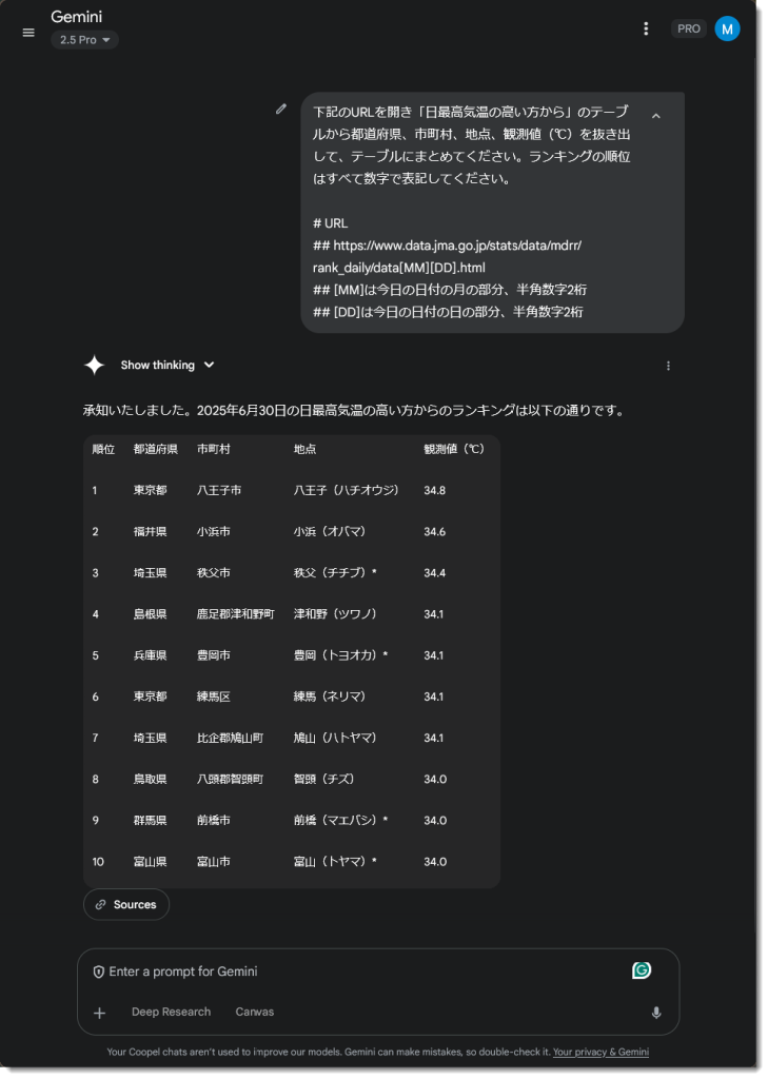Select Deep Research
This screenshot has height=1079, width=768.
(171, 1012)
